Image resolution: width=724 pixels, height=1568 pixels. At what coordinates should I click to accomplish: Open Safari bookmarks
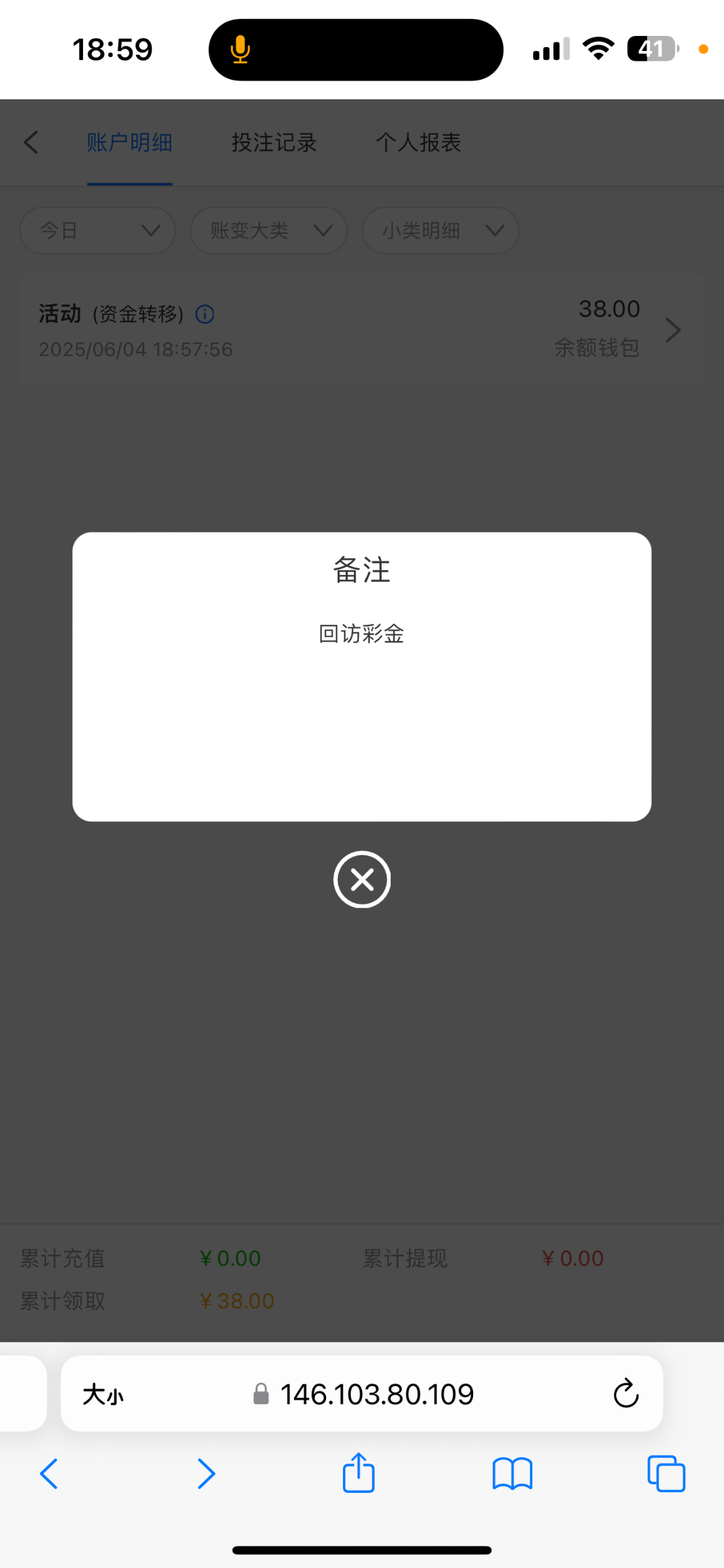512,1474
